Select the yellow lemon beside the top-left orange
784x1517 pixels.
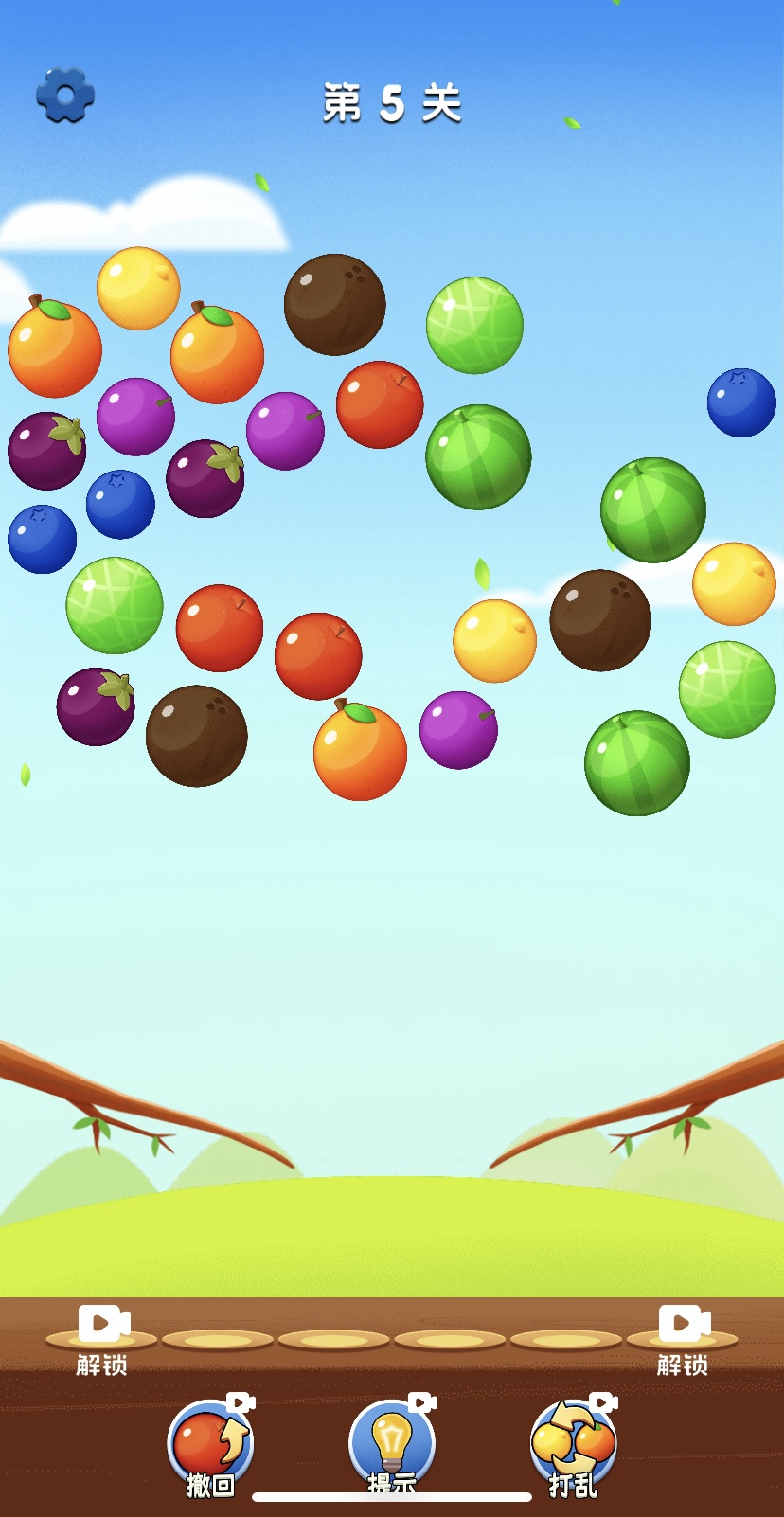[x=138, y=288]
